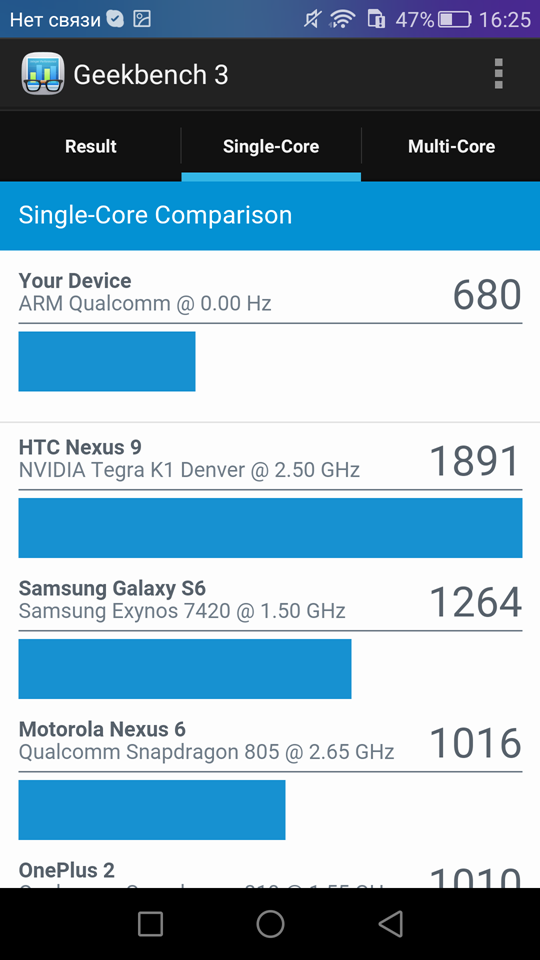Open the overflow menu in Geekbench
The width and height of the screenshot is (540, 960).
pos(498,74)
